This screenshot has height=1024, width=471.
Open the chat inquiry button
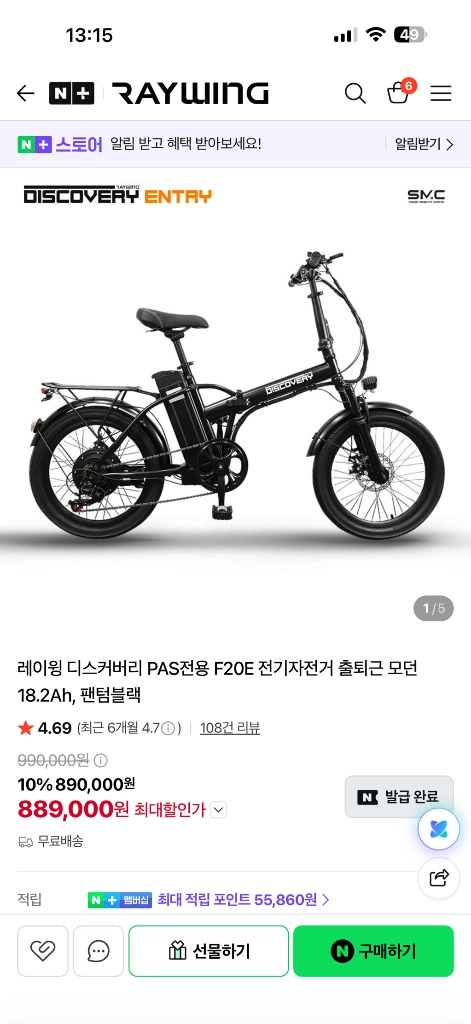tap(98, 951)
